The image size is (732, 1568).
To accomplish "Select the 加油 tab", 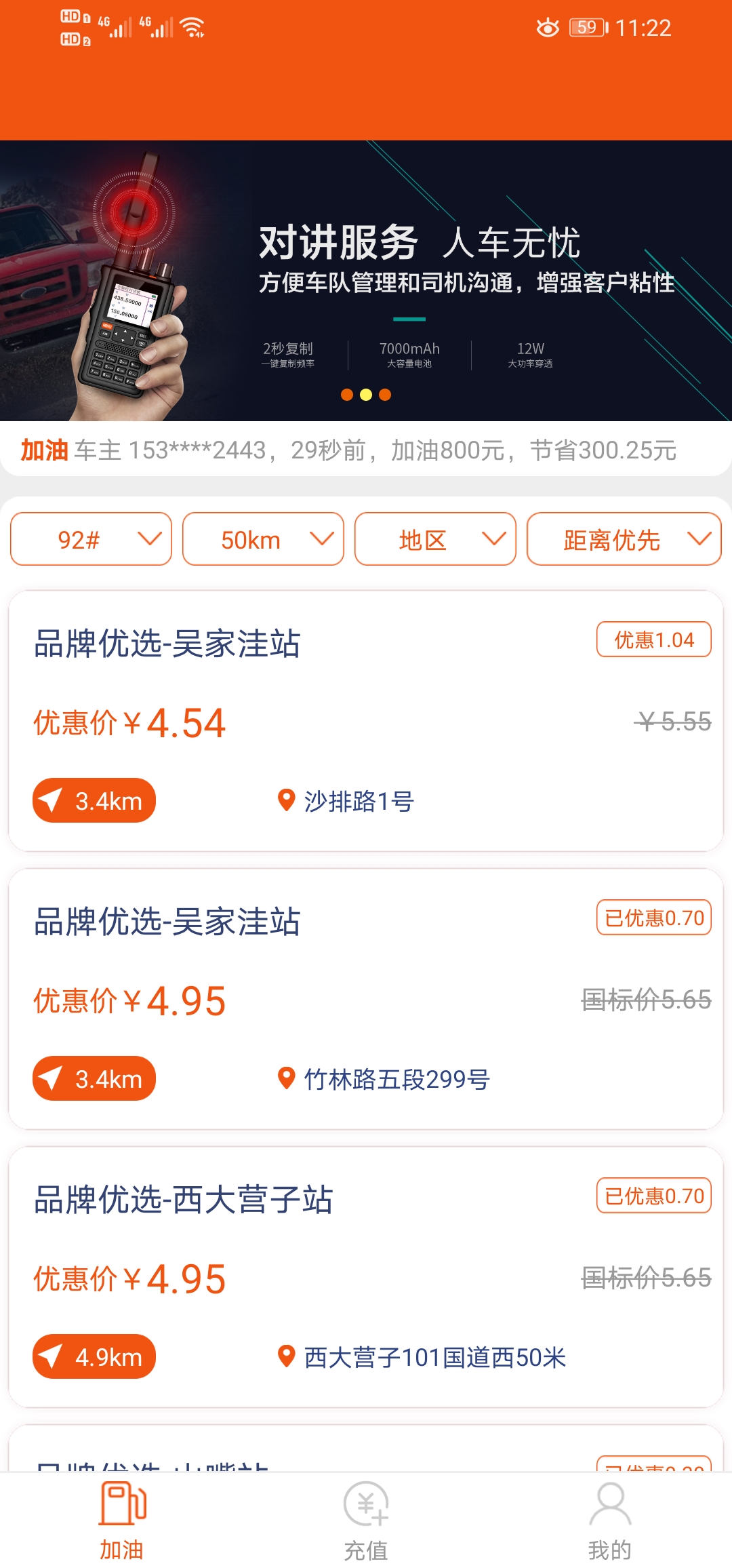I will click(122, 1521).
